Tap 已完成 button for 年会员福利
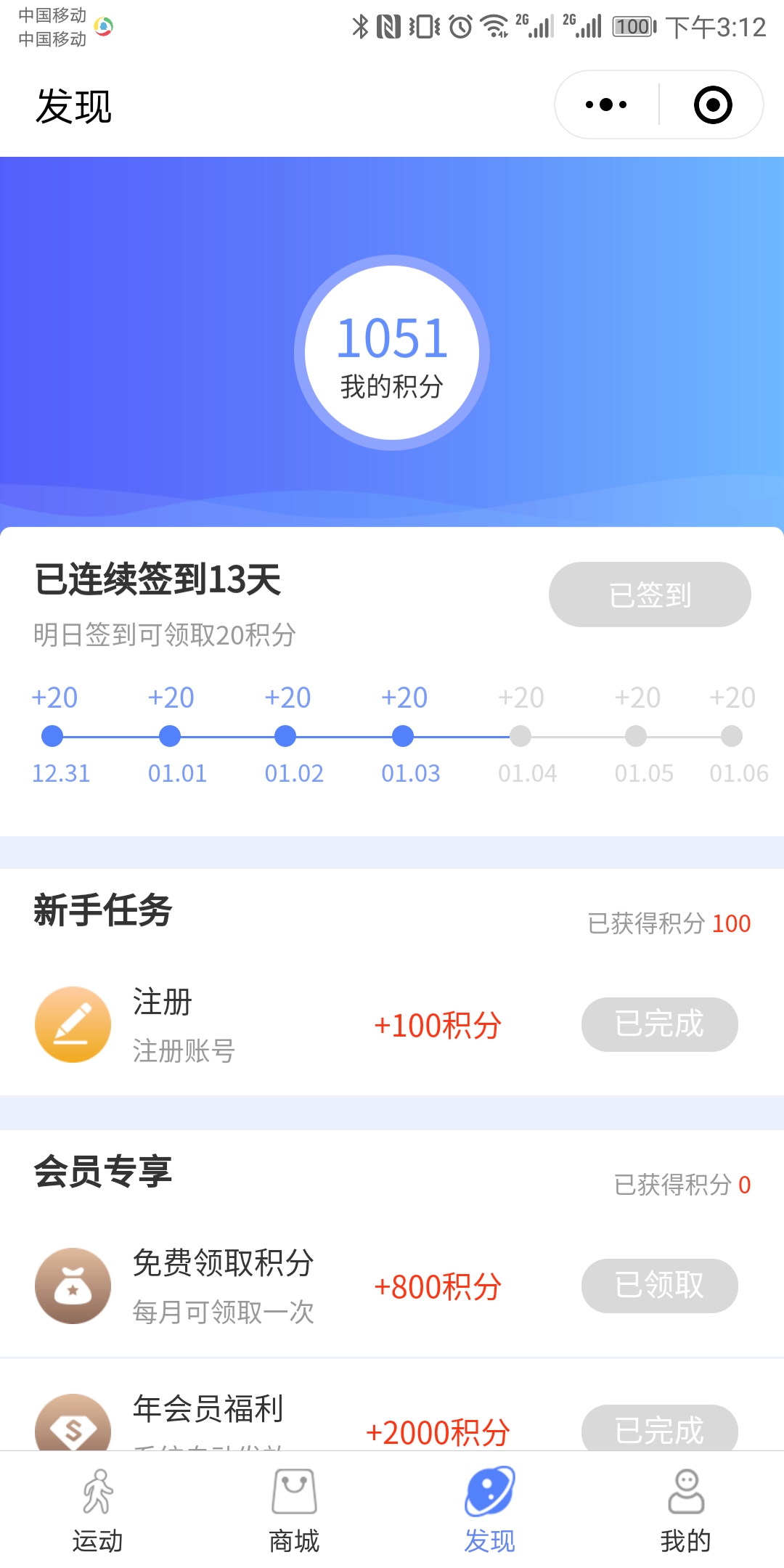784x1568 pixels. (x=659, y=1429)
